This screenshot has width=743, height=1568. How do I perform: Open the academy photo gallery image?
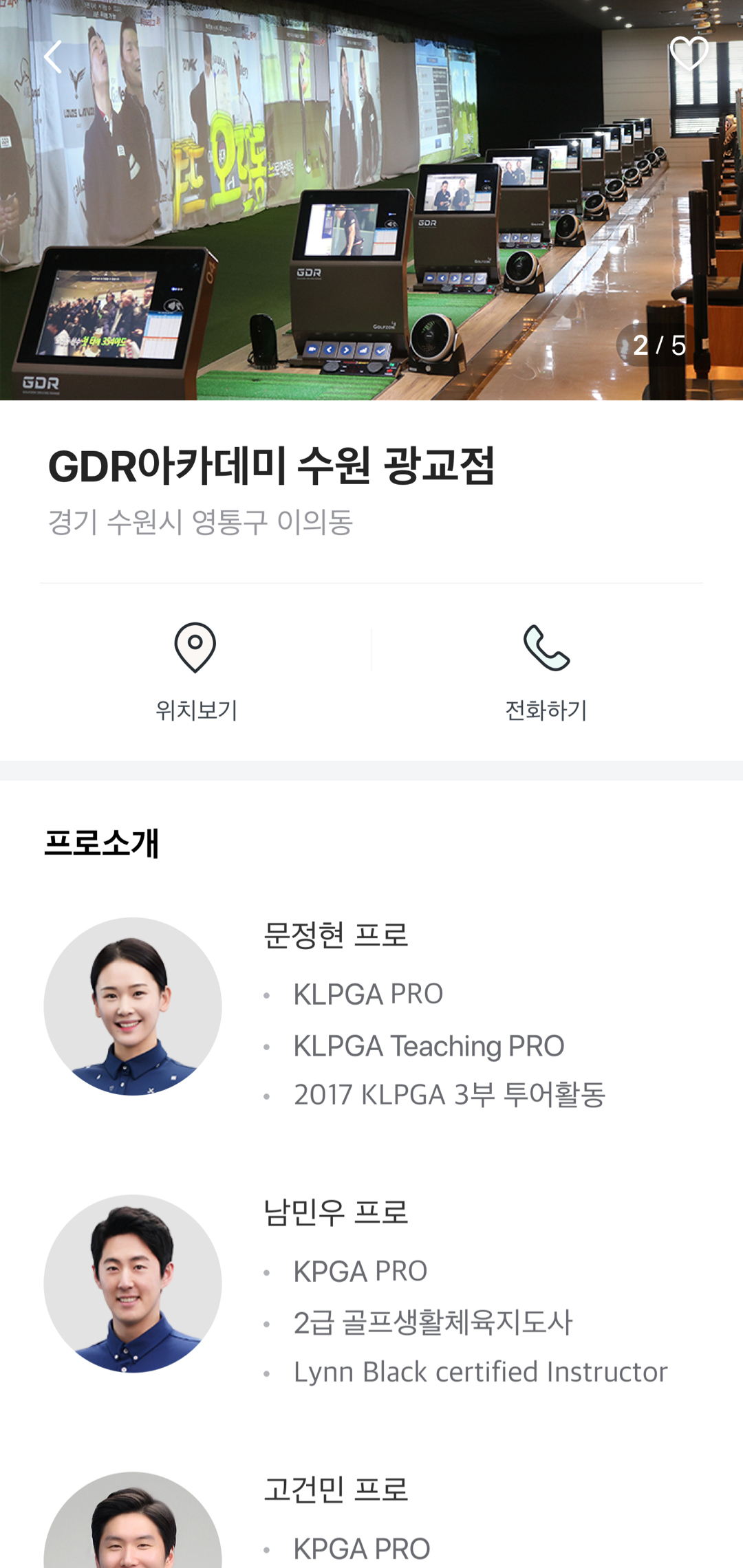[371, 200]
